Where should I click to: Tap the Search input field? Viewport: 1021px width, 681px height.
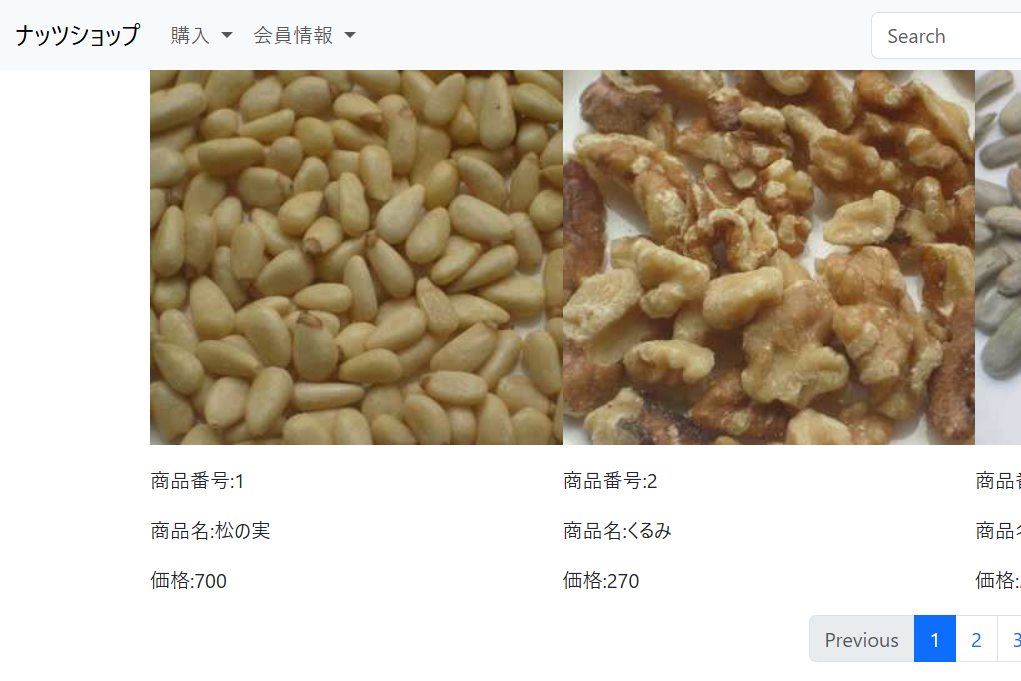tap(945, 36)
